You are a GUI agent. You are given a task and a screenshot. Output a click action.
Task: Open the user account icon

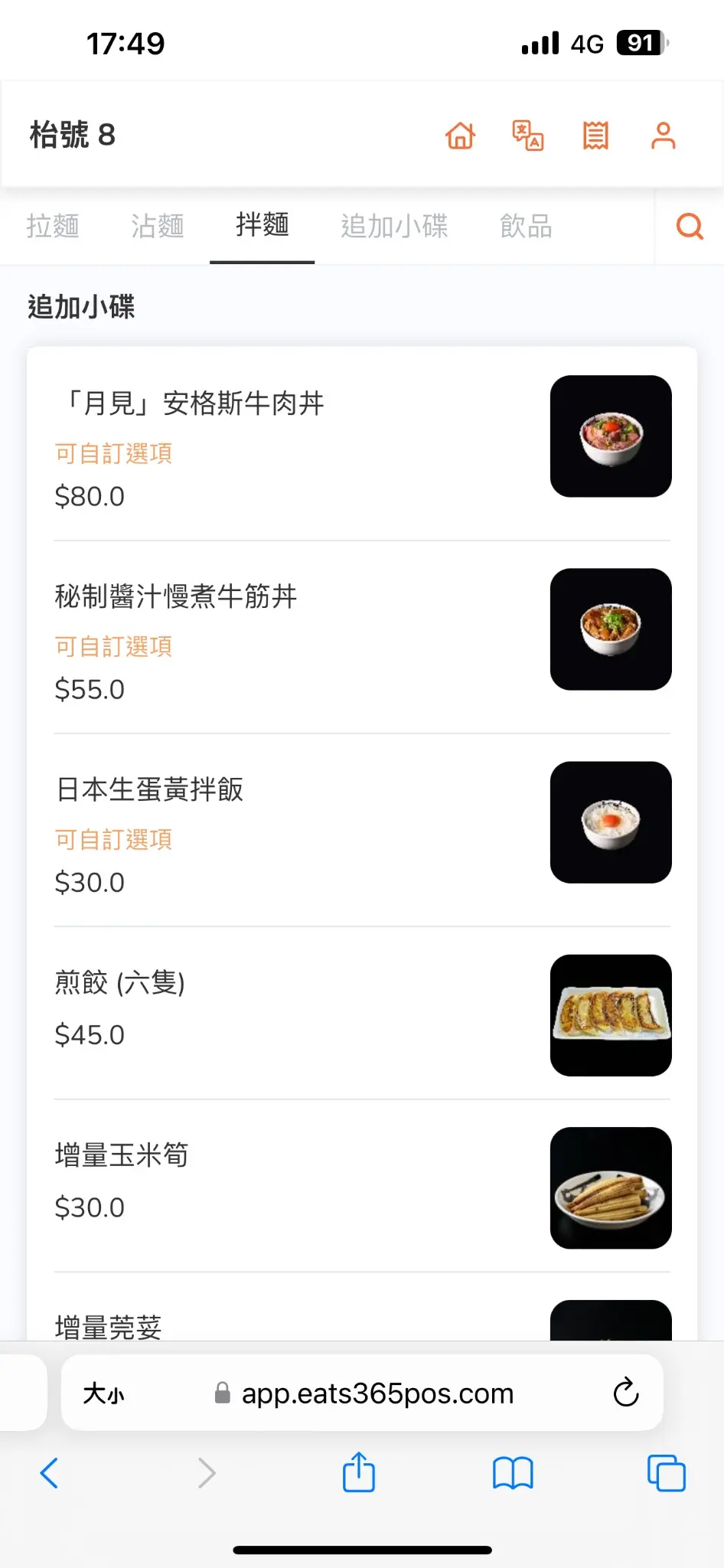point(663,136)
